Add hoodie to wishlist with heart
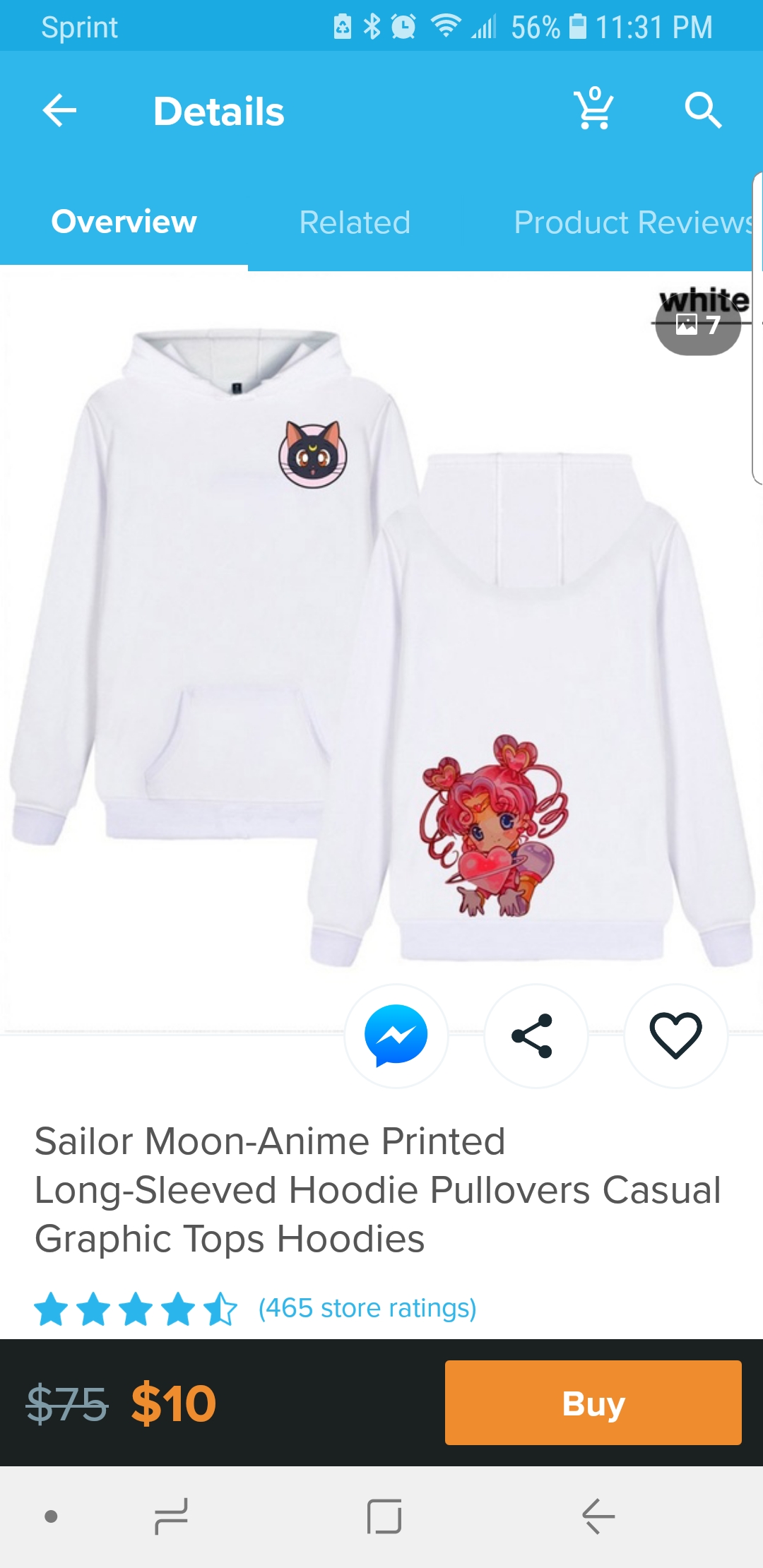 pos(675,1035)
